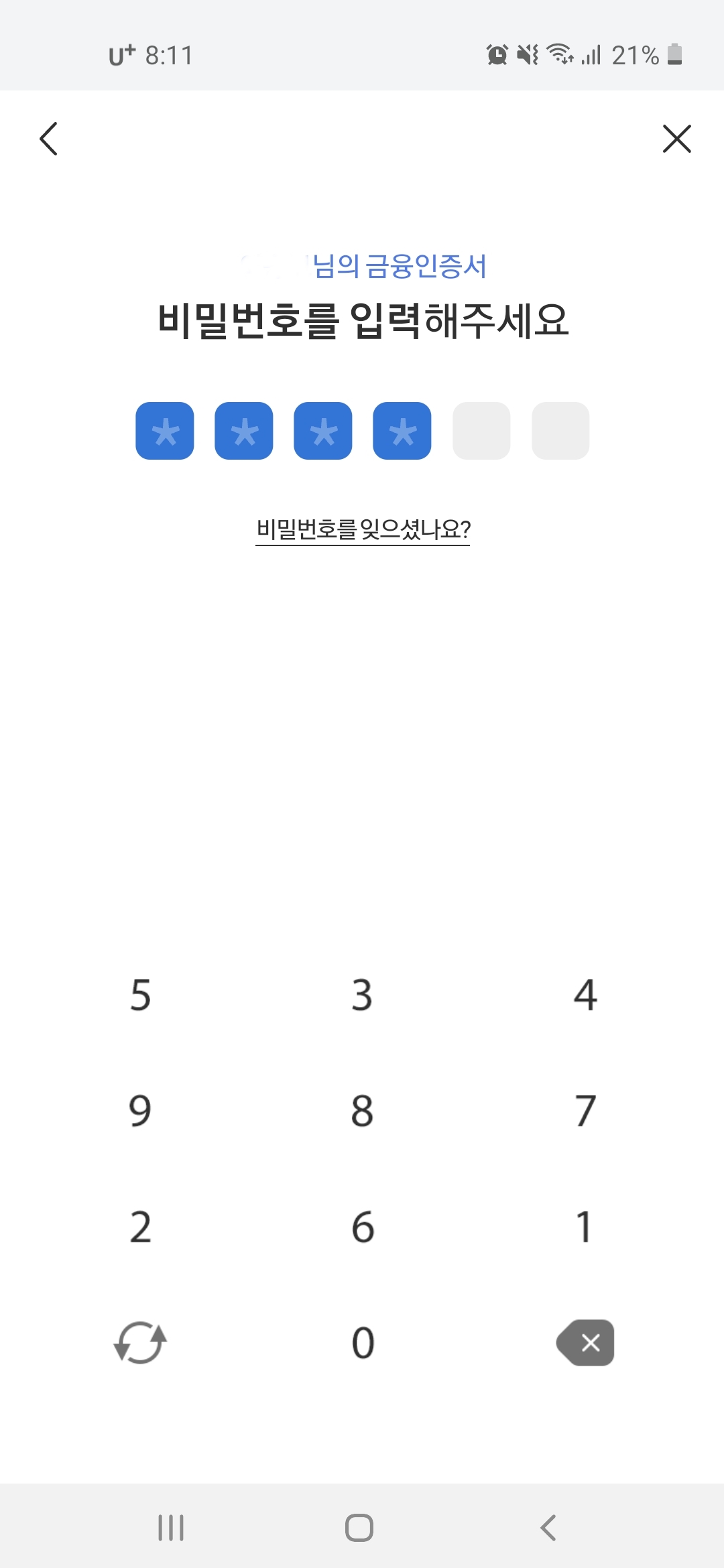This screenshot has width=724, height=1568.
Task: Tap the Wi-Fi icon in the status bar
Action: 560,56
